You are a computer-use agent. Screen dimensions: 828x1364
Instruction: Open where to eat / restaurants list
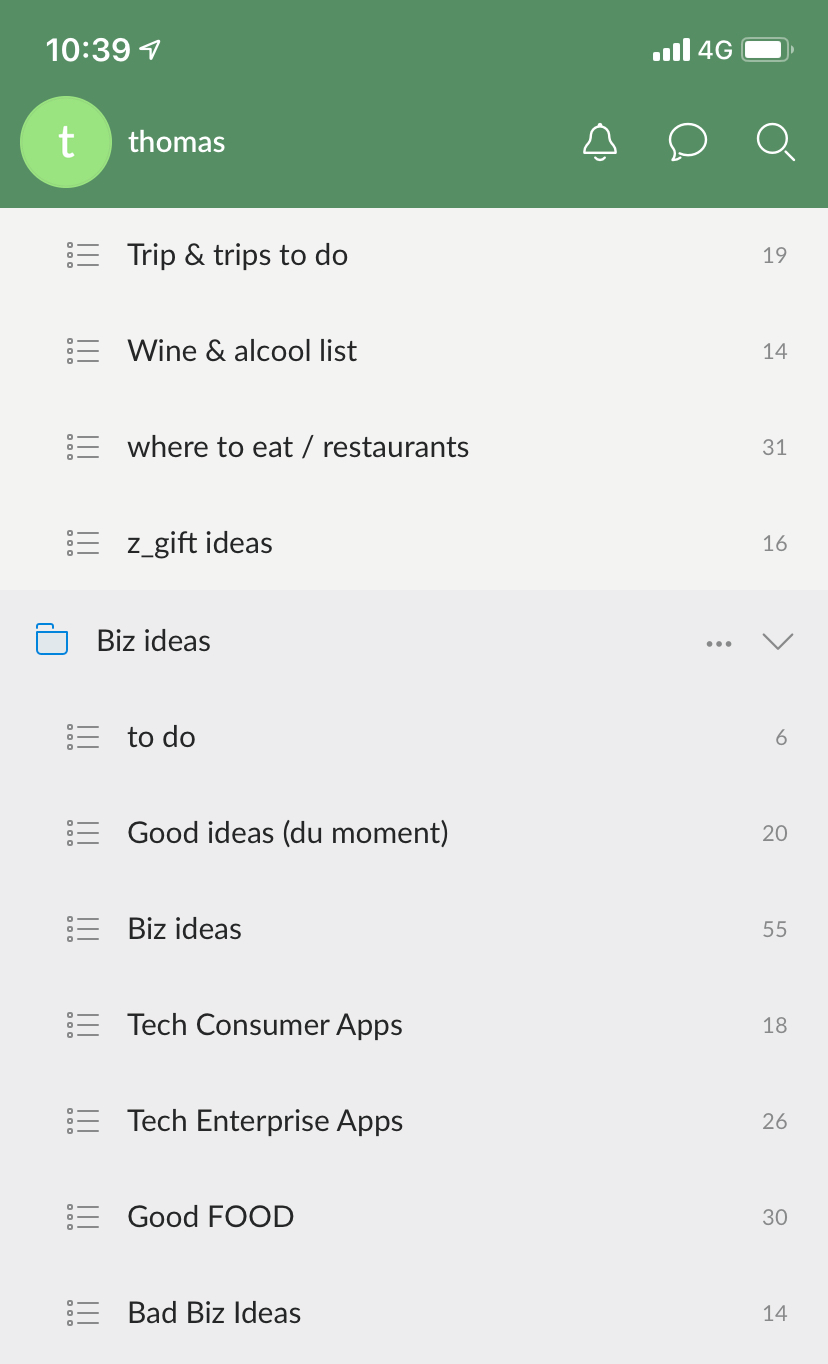coord(298,447)
